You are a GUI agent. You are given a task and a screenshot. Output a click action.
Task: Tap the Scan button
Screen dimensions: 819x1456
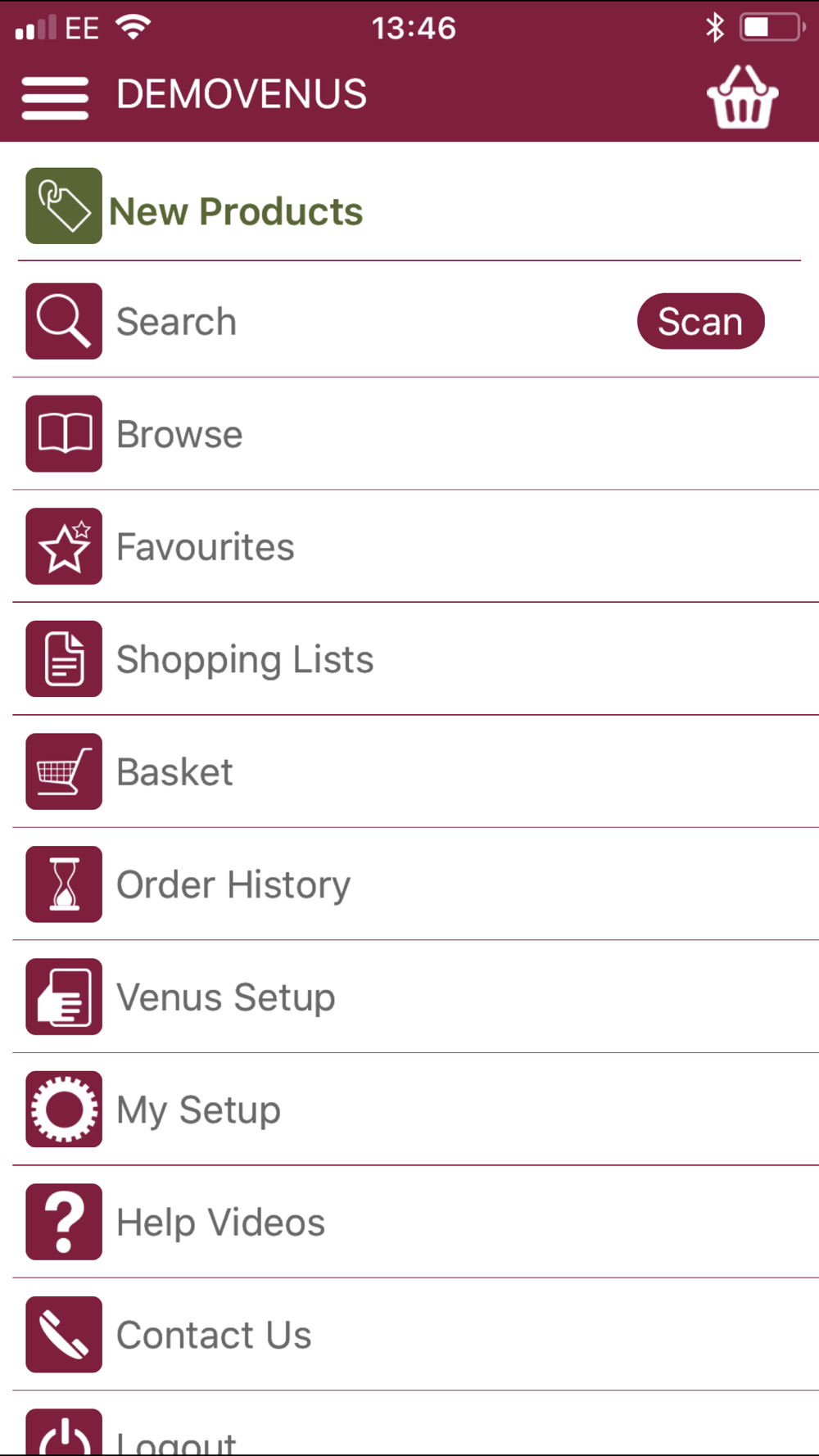[x=700, y=321]
